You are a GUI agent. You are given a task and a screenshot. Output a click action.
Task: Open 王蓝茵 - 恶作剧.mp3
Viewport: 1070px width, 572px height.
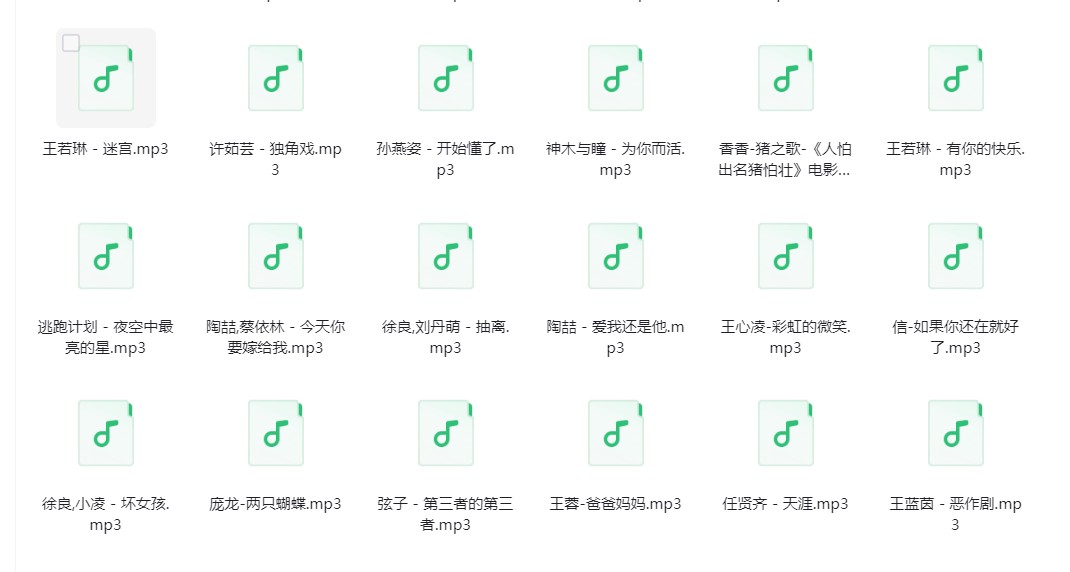955,433
